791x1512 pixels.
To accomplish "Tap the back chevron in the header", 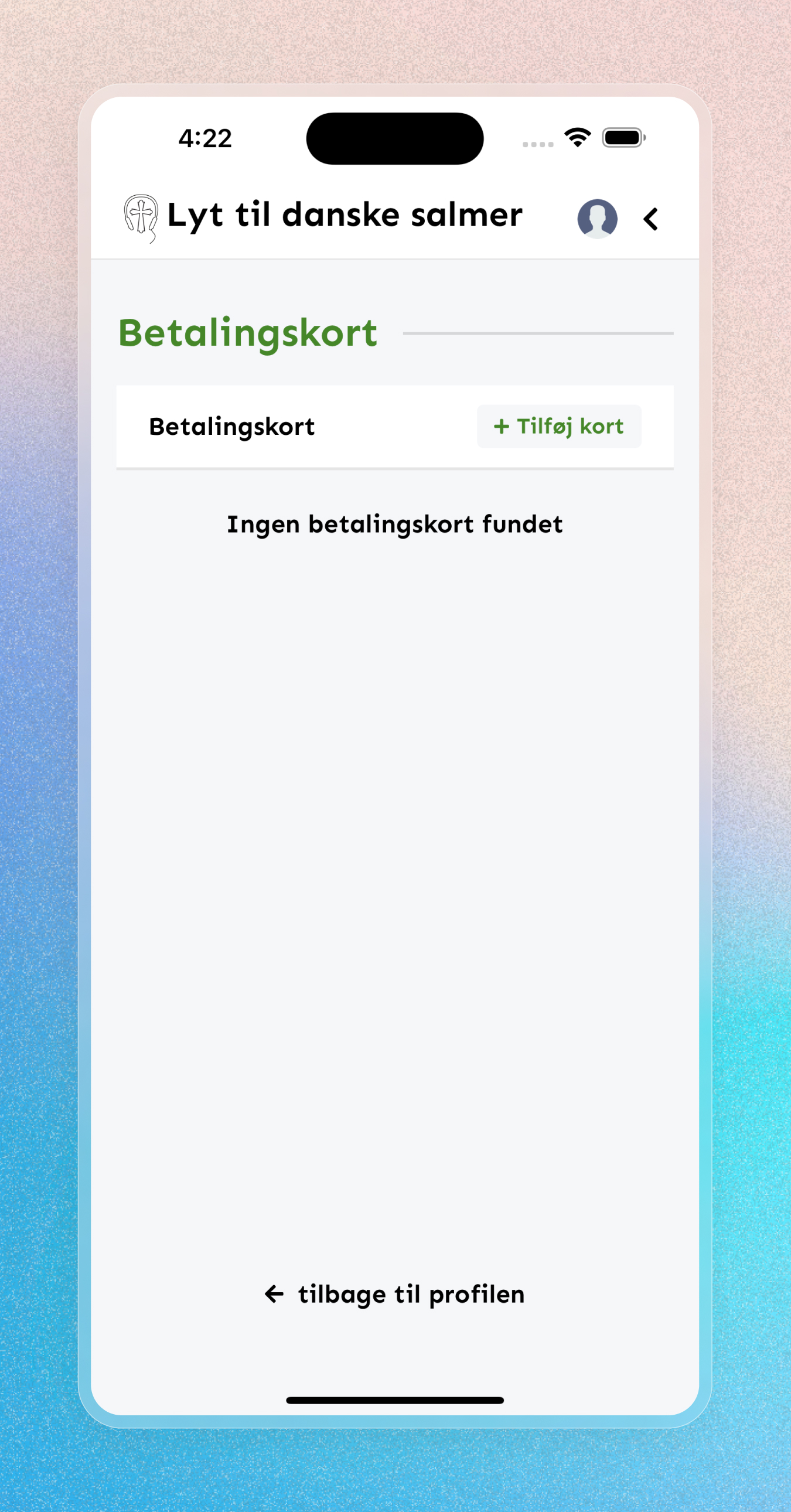I will 650,219.
